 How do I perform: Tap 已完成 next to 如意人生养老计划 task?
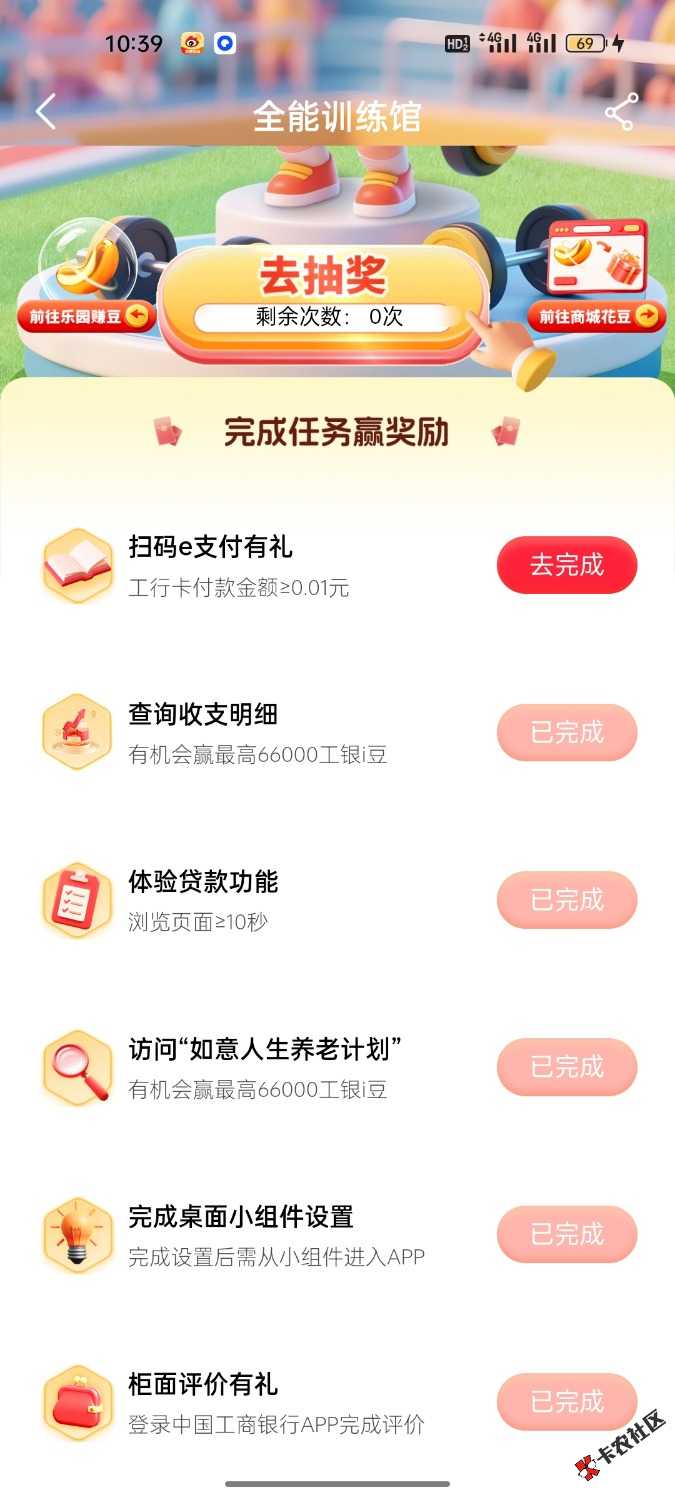pyautogui.click(x=566, y=1067)
